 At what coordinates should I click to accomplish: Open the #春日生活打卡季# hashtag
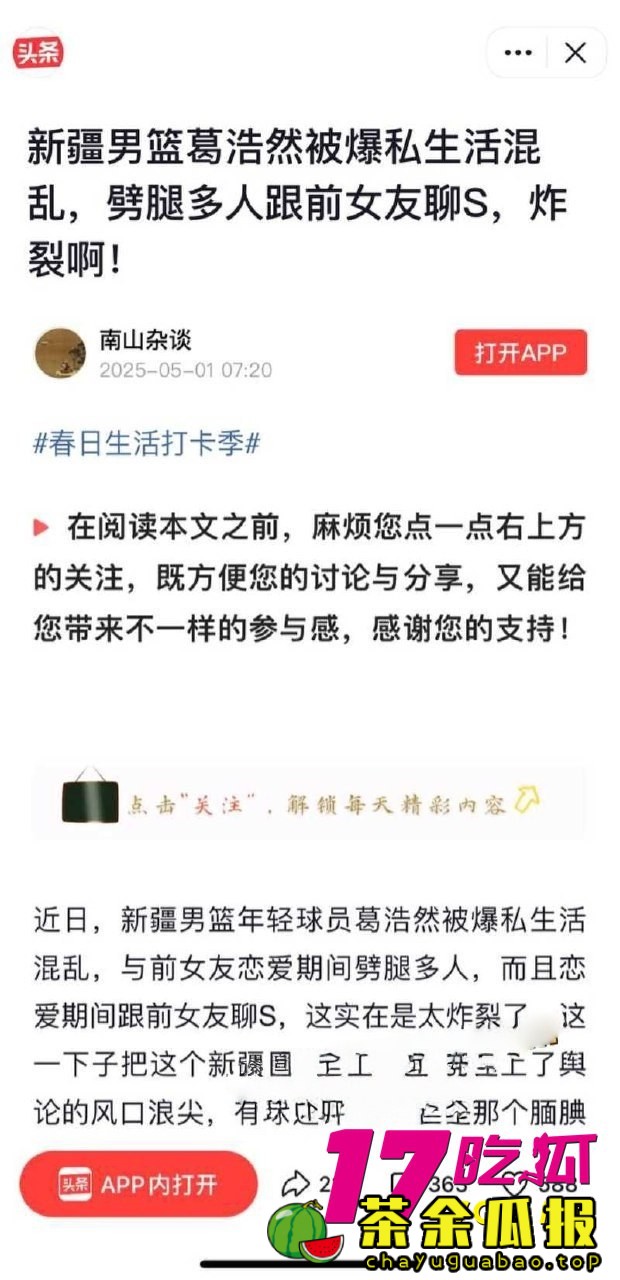[x=147, y=443]
